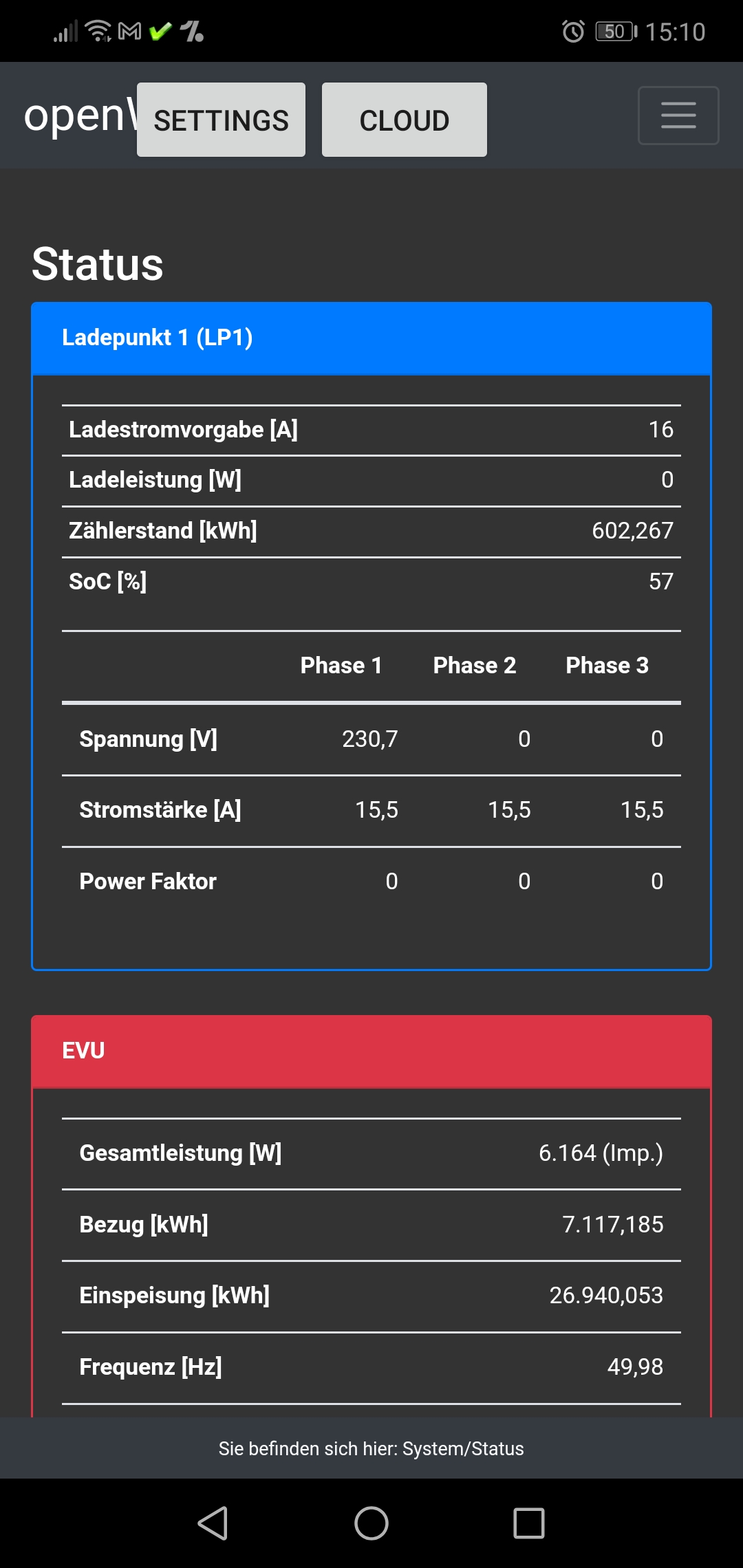Image resolution: width=743 pixels, height=1568 pixels.
Task: Open the SETTINGS button
Action: point(221,120)
